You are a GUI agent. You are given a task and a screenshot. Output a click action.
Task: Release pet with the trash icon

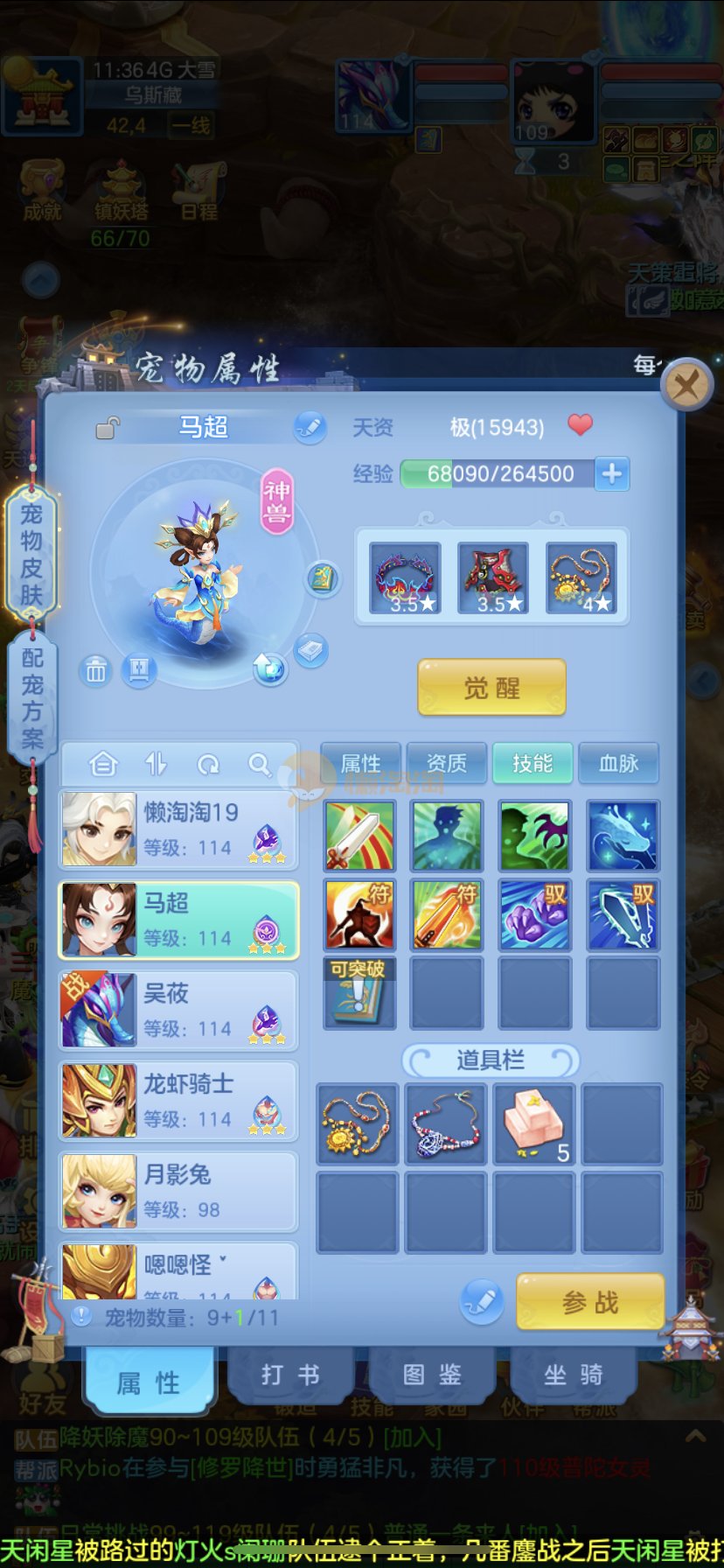tap(96, 671)
